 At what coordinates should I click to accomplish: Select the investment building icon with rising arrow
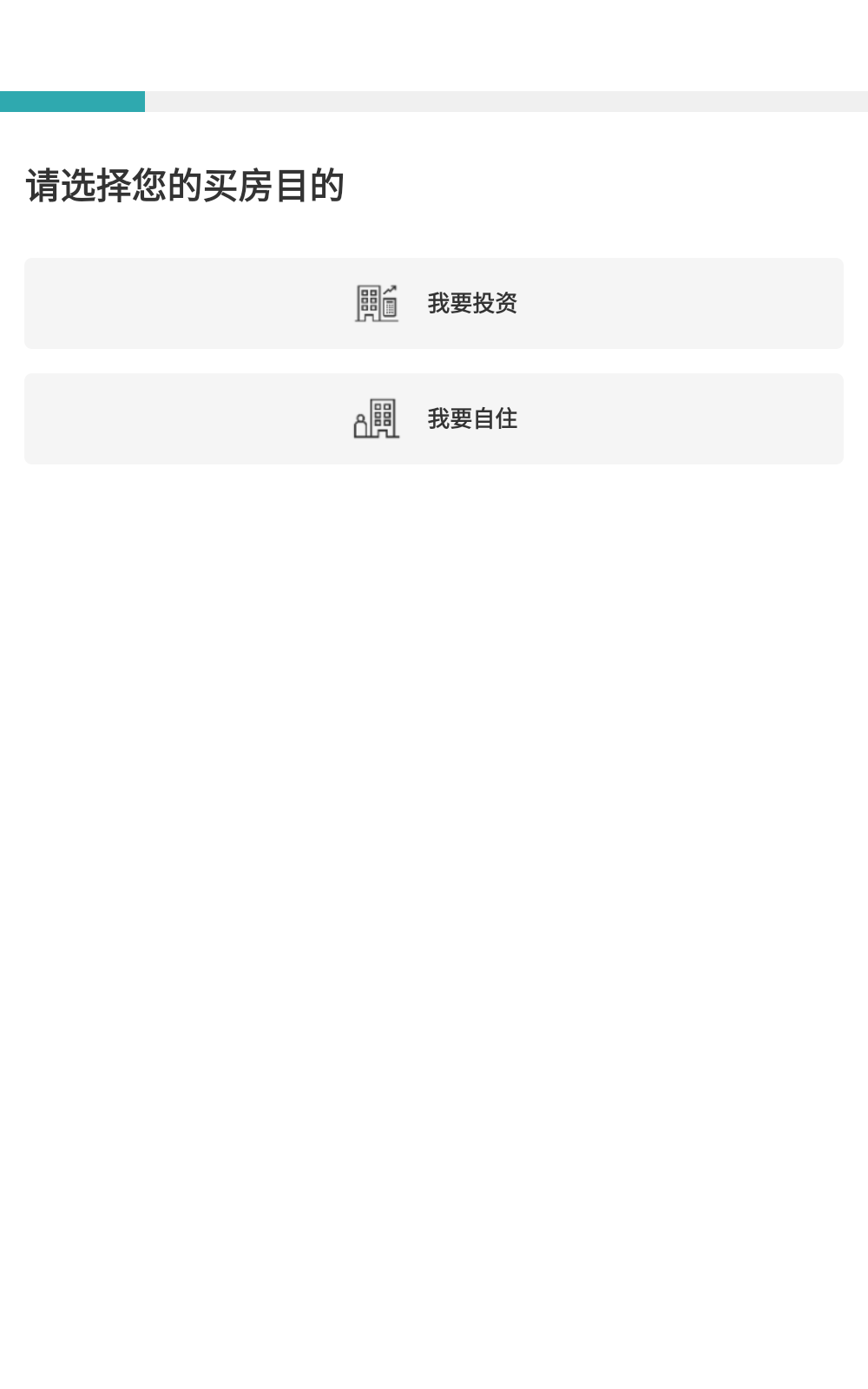click(x=377, y=303)
